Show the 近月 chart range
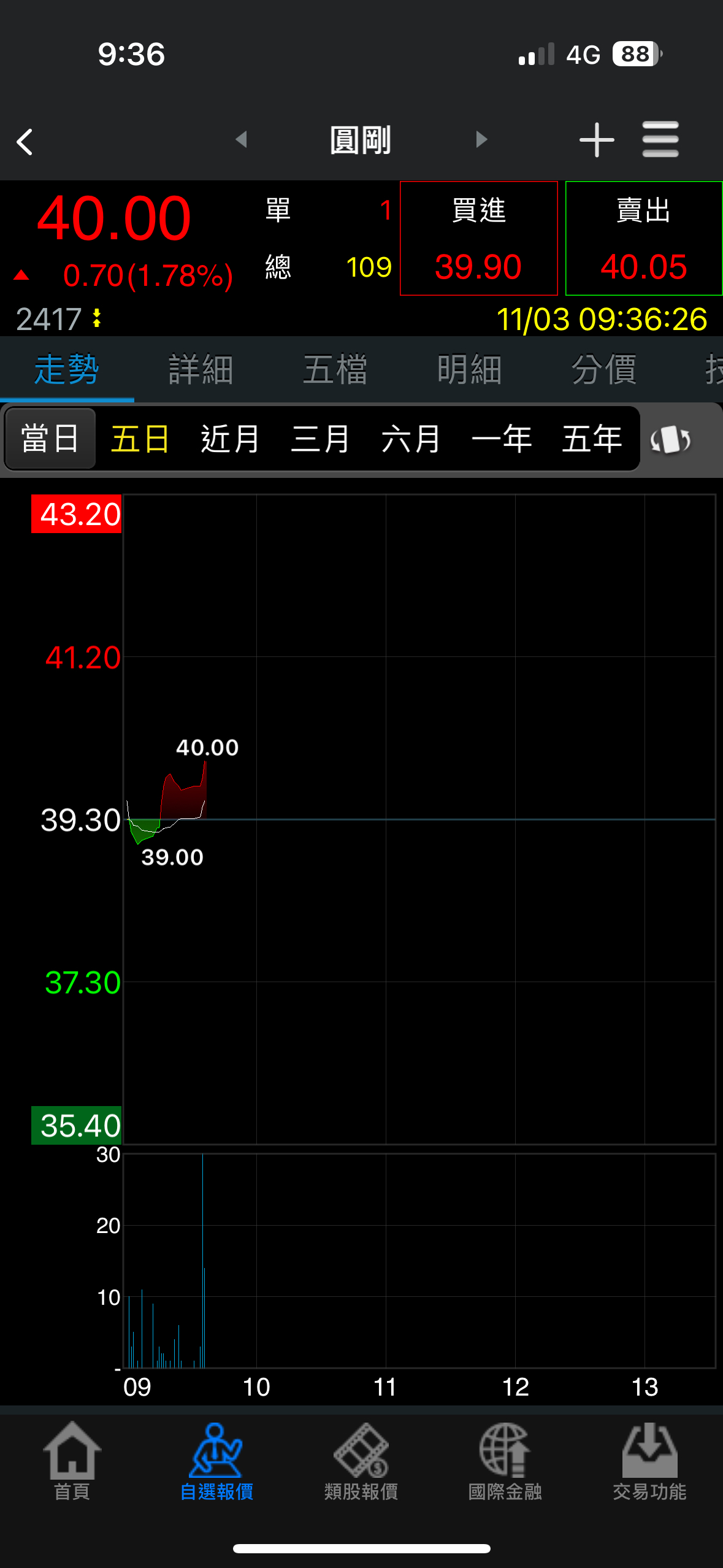This screenshot has width=723, height=1568. [230, 439]
